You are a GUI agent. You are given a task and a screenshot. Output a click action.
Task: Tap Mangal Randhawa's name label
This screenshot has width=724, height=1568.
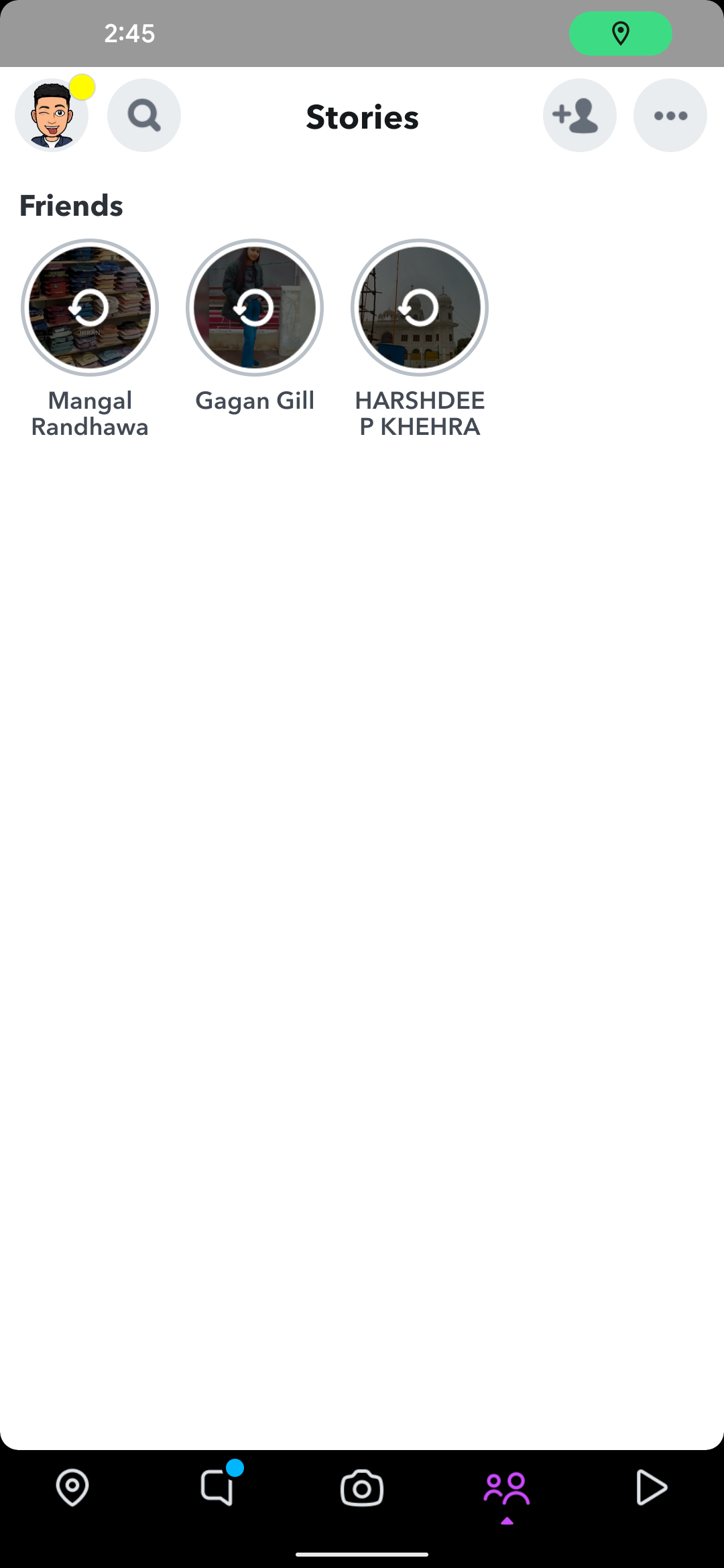point(90,413)
